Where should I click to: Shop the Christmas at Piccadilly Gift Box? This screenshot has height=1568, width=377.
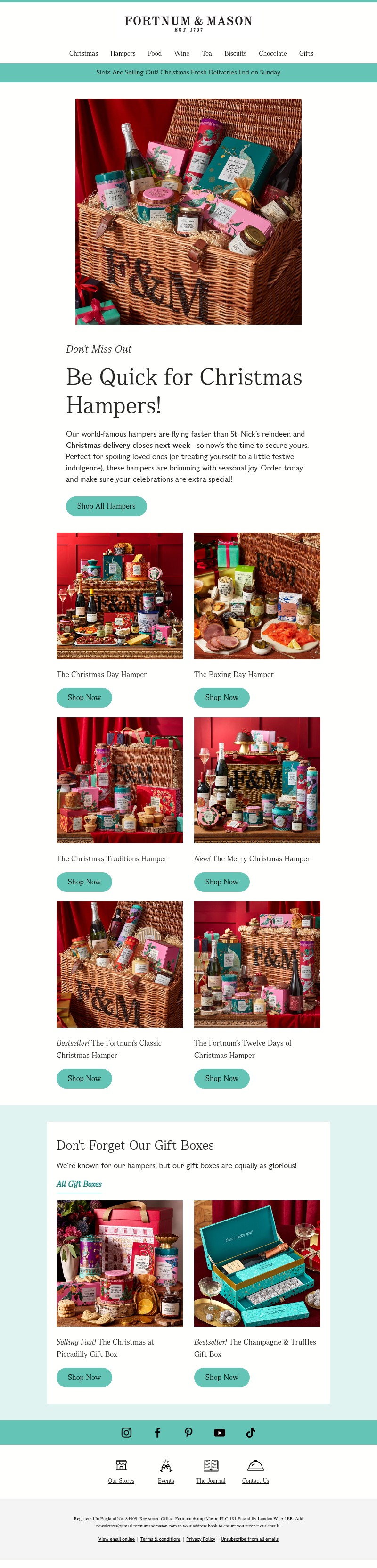point(84,1378)
